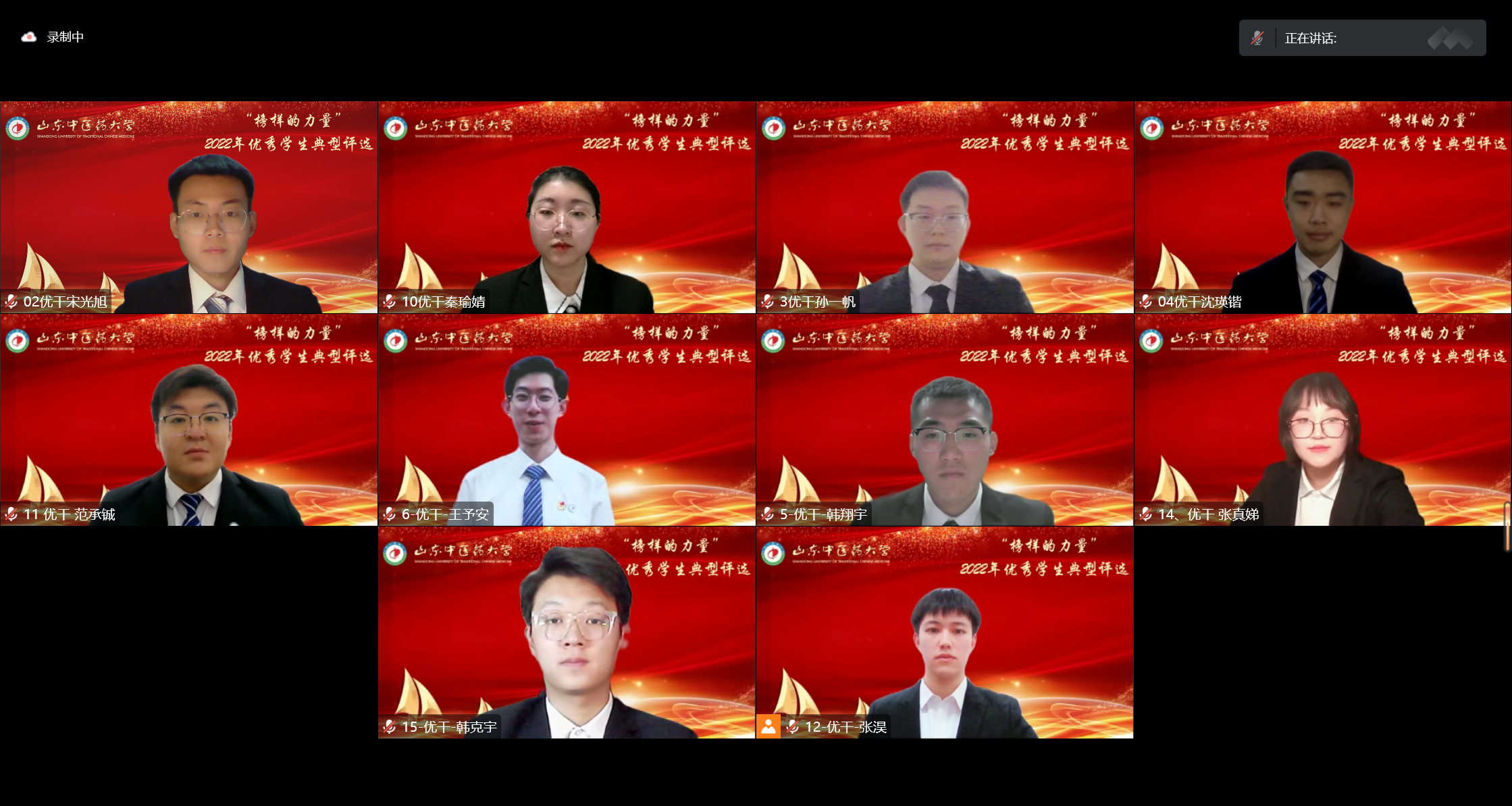Select the video tile of 10优干秦瑜婧
Viewport: 1512px width, 806px height.
[x=567, y=207]
